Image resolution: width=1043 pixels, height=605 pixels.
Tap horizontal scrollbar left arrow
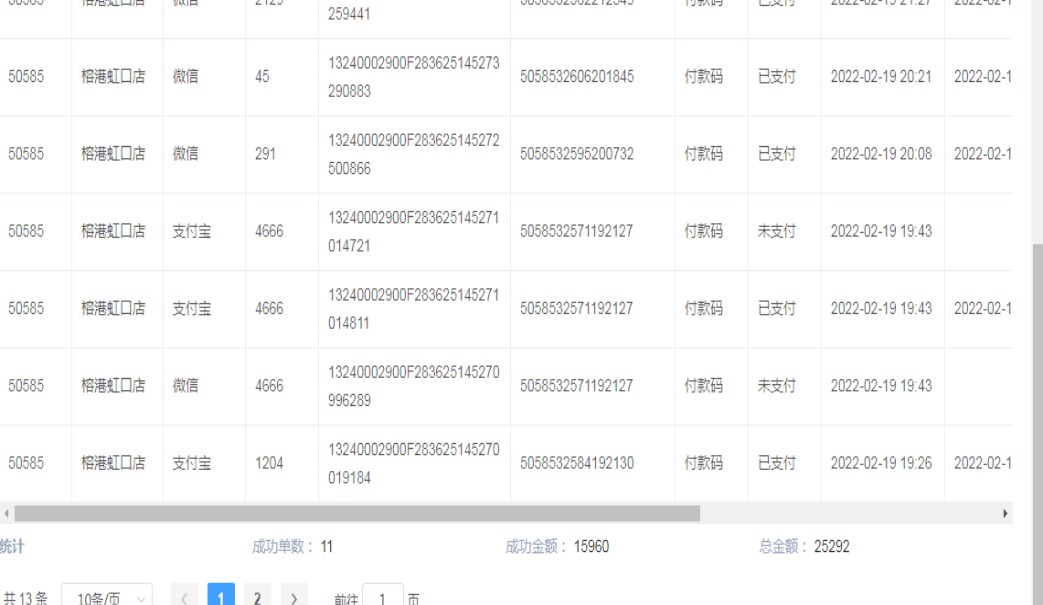coord(8,513)
